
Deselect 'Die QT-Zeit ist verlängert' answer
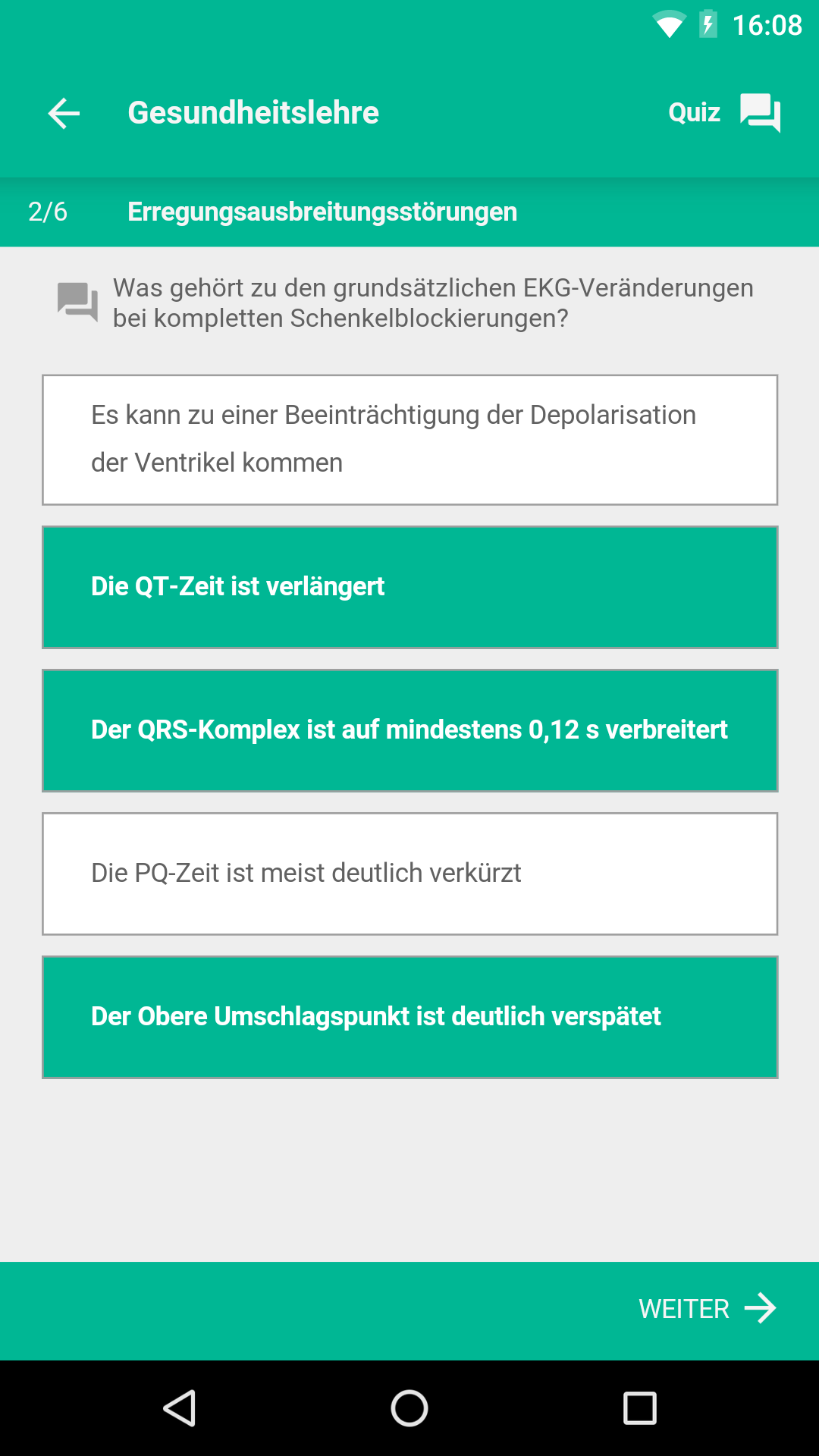(409, 587)
